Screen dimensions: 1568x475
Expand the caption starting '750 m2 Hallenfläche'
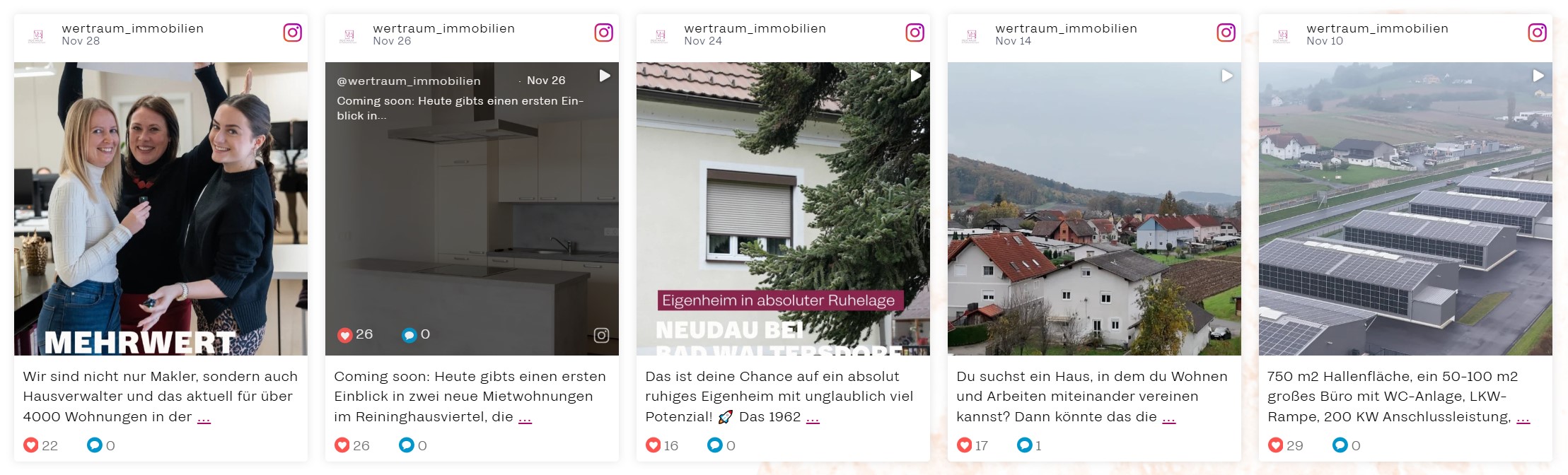coord(1523,418)
